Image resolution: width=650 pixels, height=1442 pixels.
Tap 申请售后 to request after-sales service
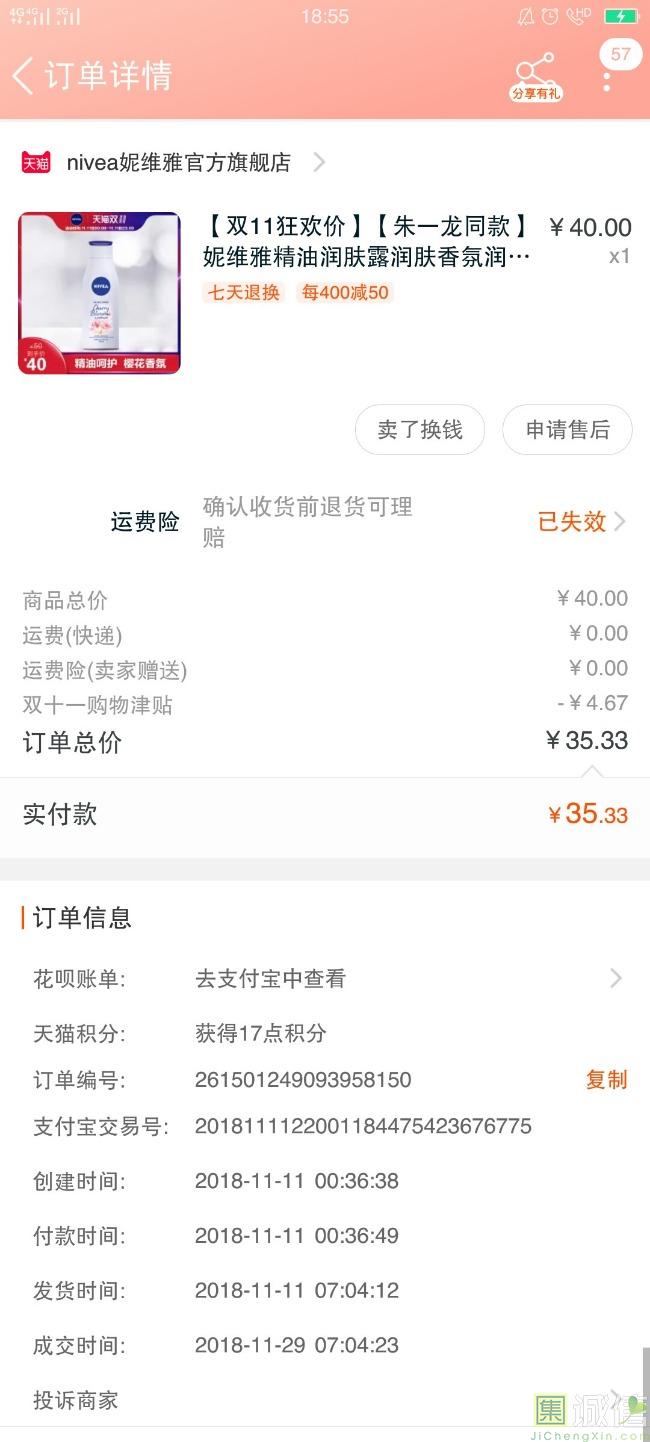(567, 430)
